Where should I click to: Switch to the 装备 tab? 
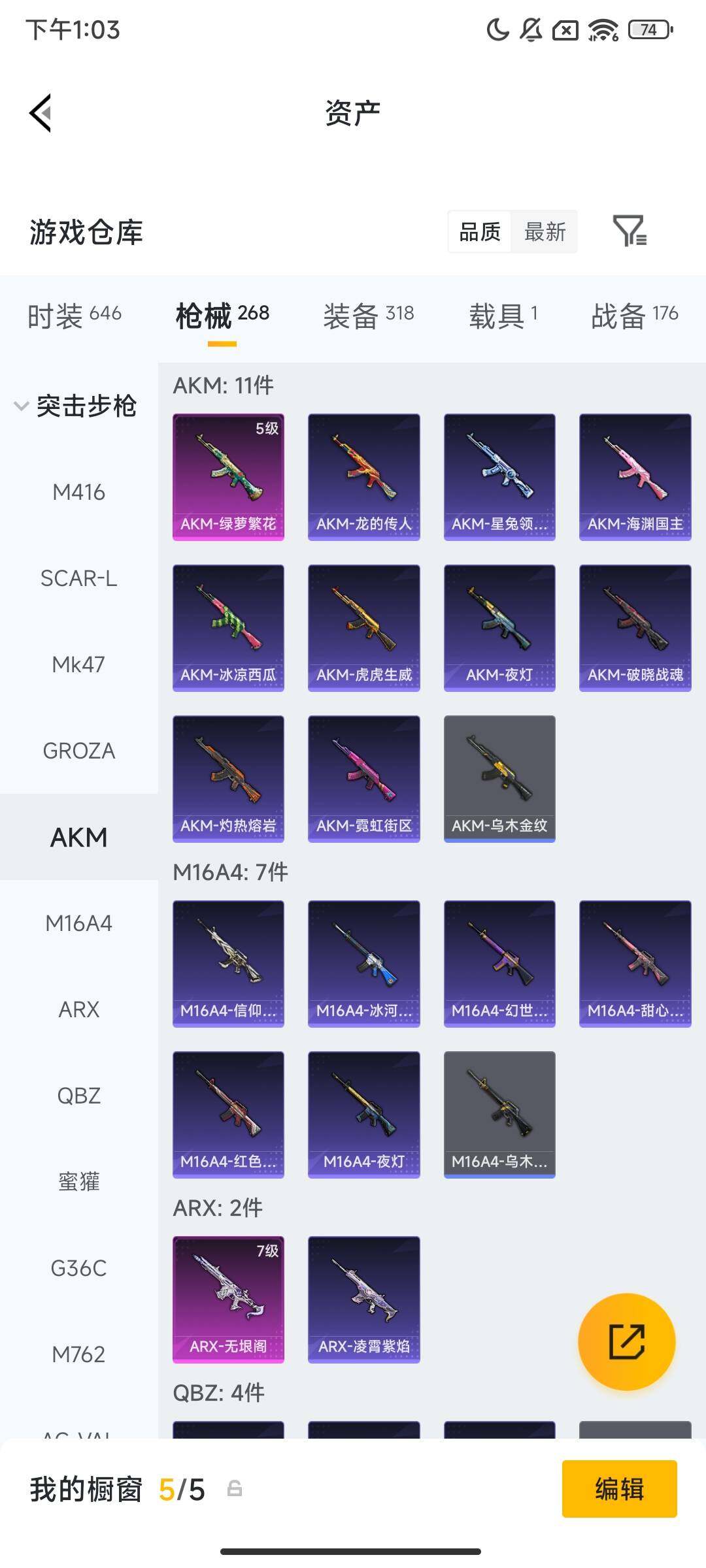tap(369, 316)
